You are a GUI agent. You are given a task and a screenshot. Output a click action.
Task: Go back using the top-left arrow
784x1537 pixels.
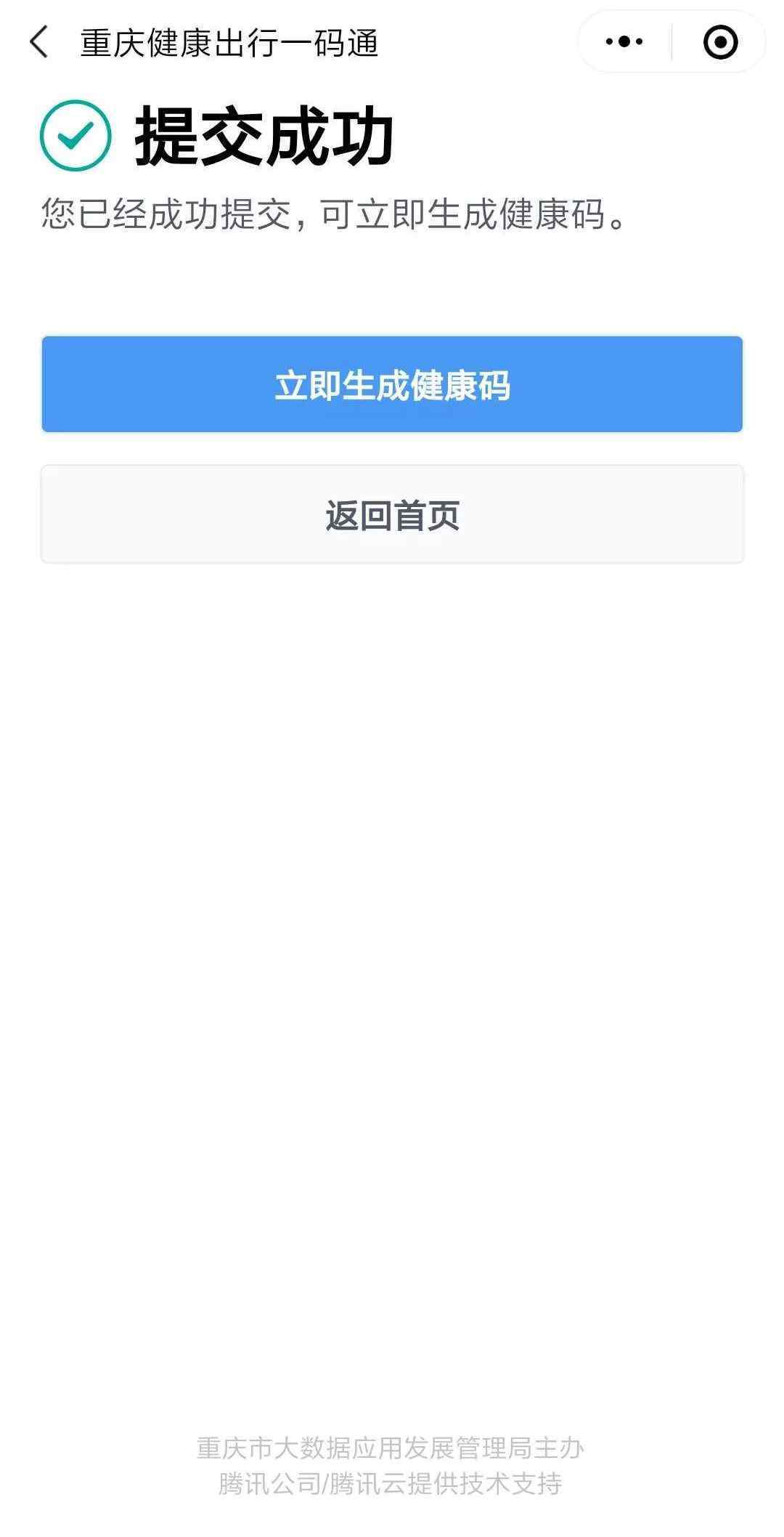click(x=39, y=42)
